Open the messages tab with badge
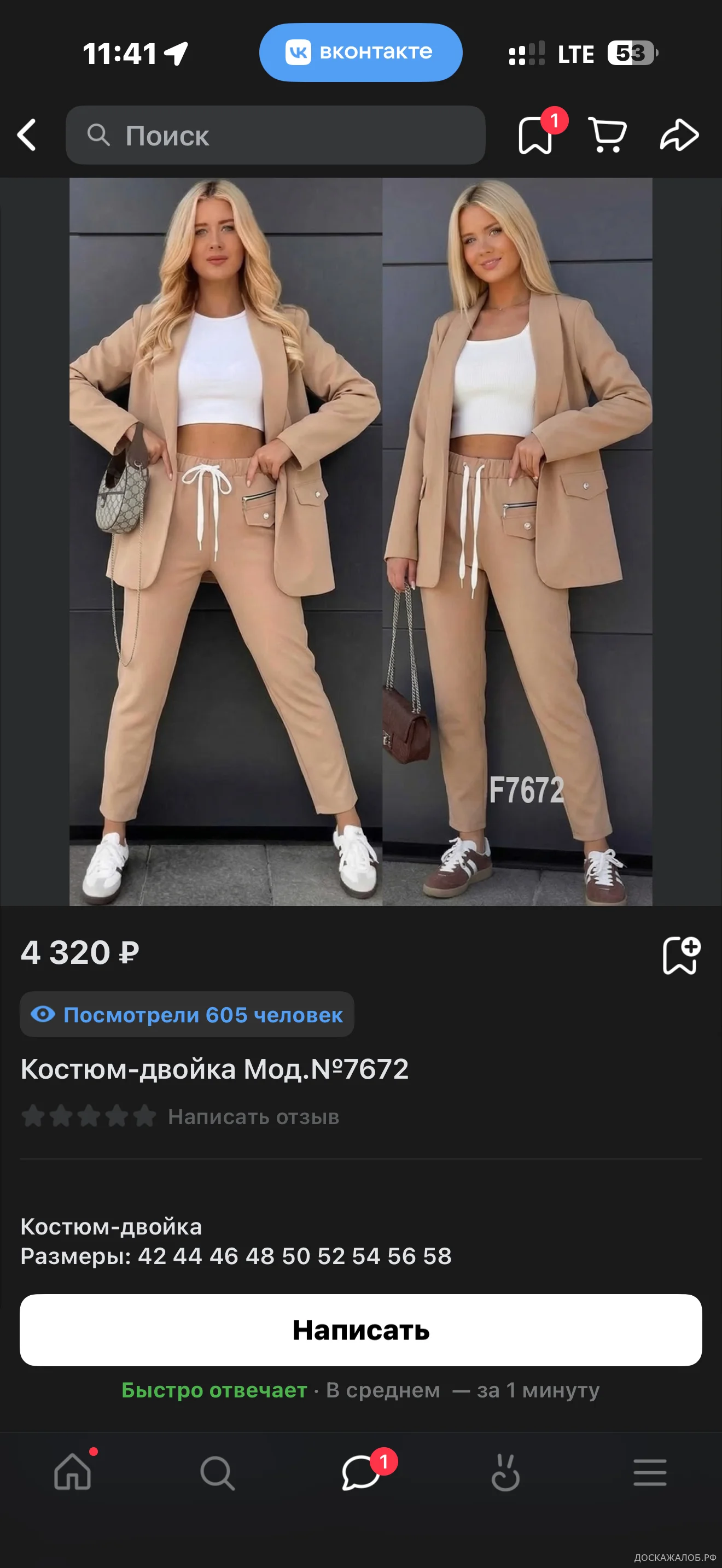 [361, 1473]
